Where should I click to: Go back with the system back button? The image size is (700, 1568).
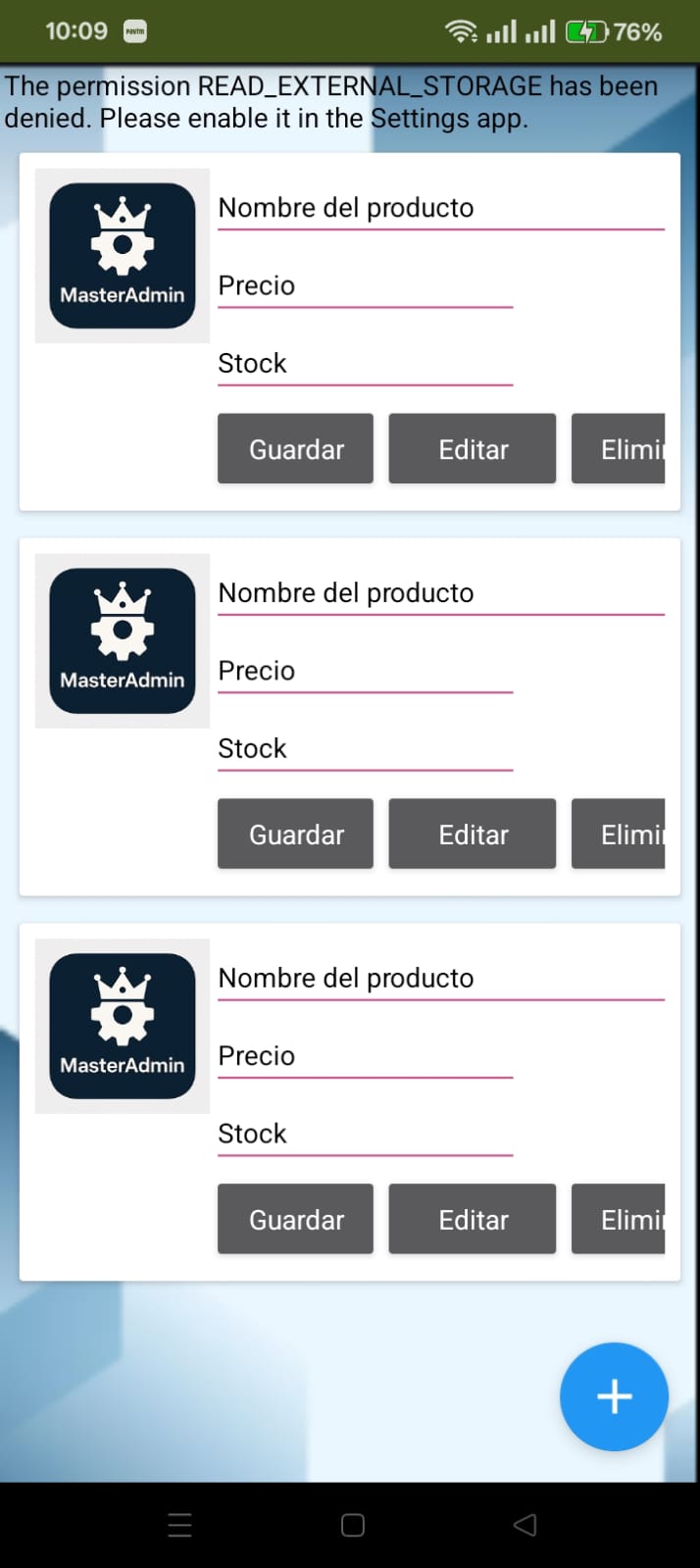click(x=525, y=1525)
